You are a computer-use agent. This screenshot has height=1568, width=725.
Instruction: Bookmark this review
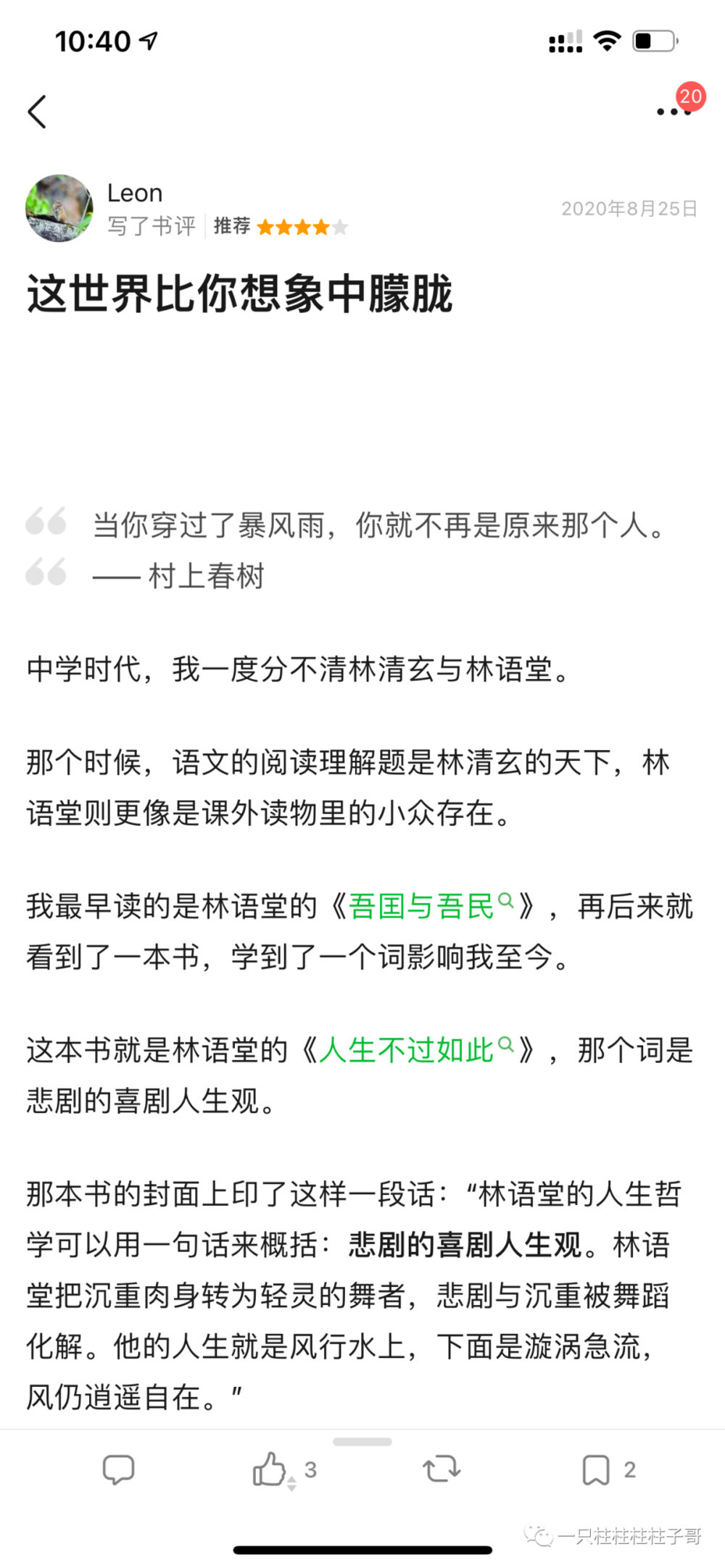coord(596,1469)
